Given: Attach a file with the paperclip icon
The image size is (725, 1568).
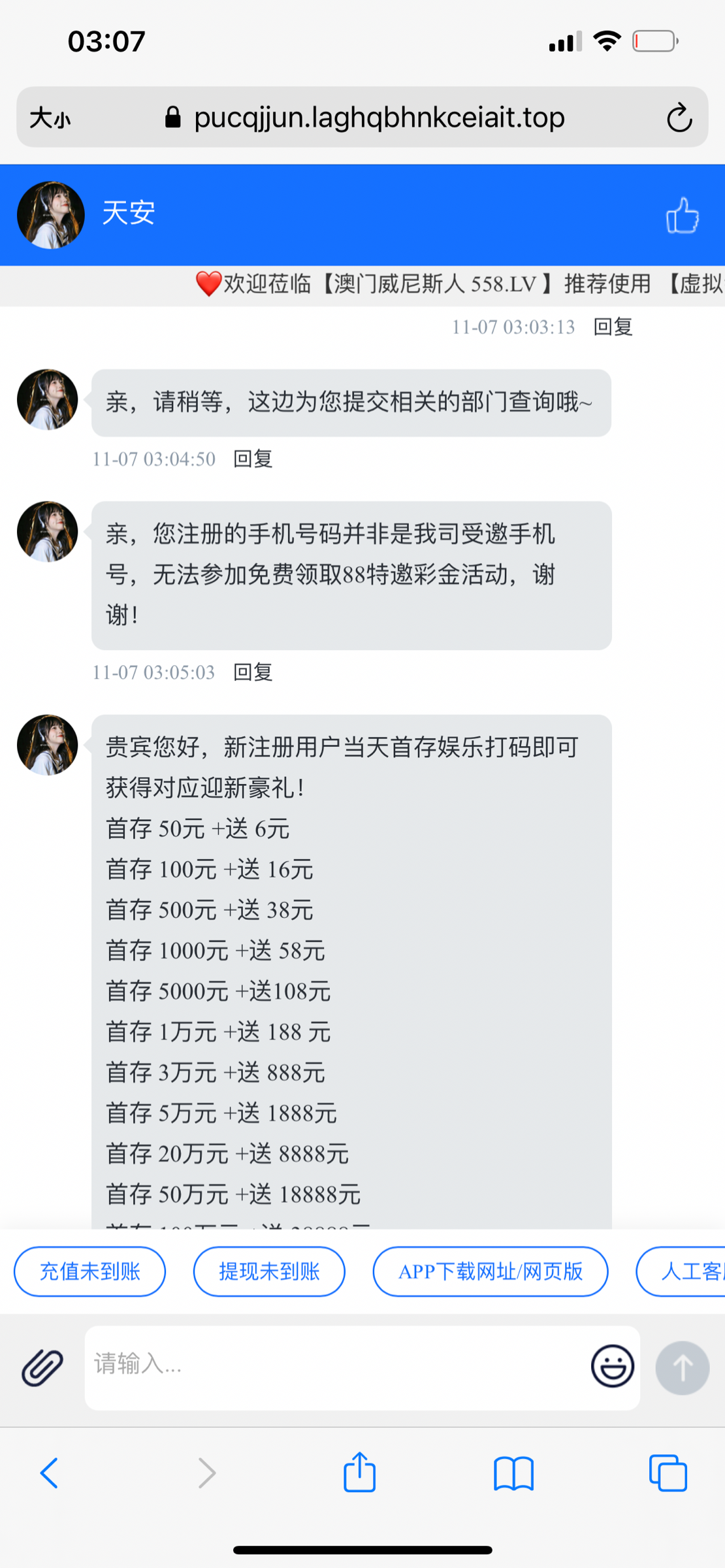Looking at the screenshot, I should (42, 1367).
